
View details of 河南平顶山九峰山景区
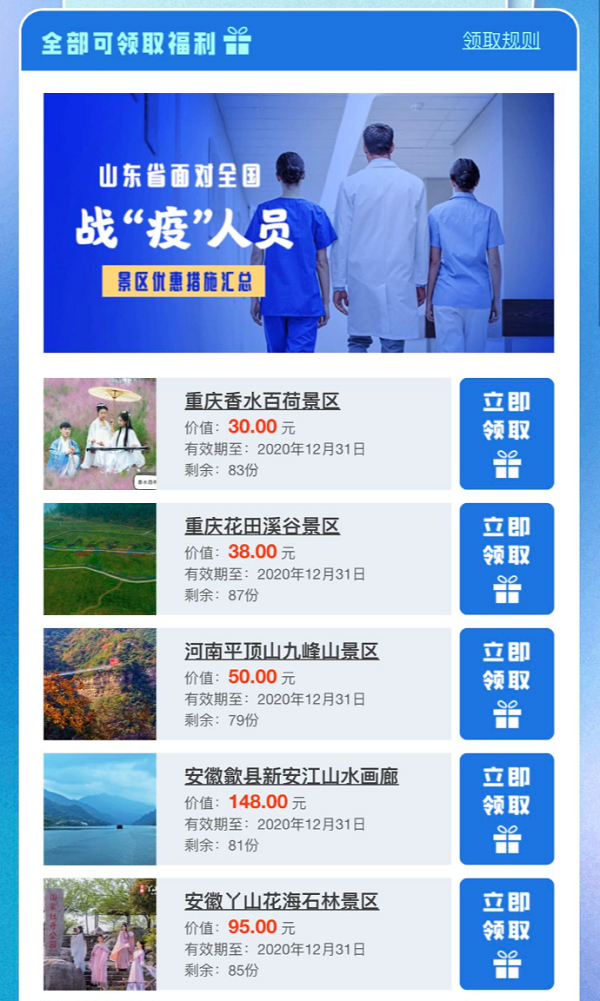282,652
